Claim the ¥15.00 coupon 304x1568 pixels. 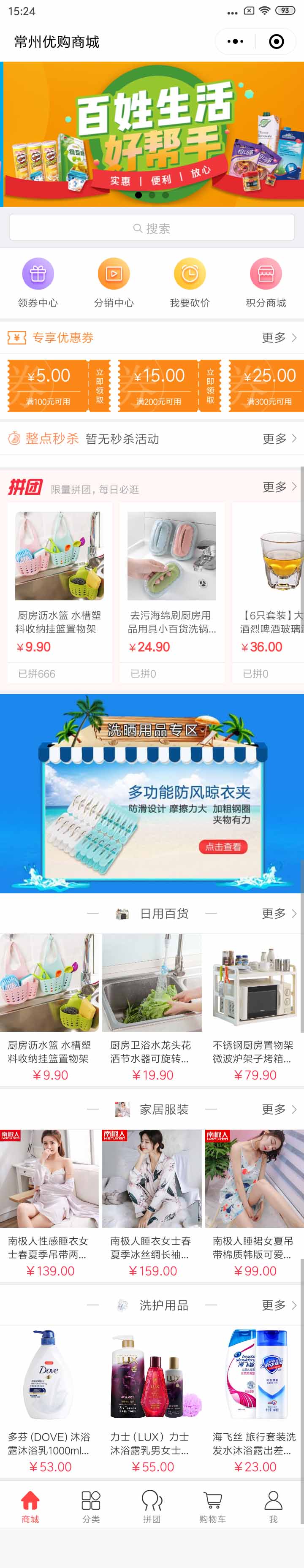pos(210,386)
